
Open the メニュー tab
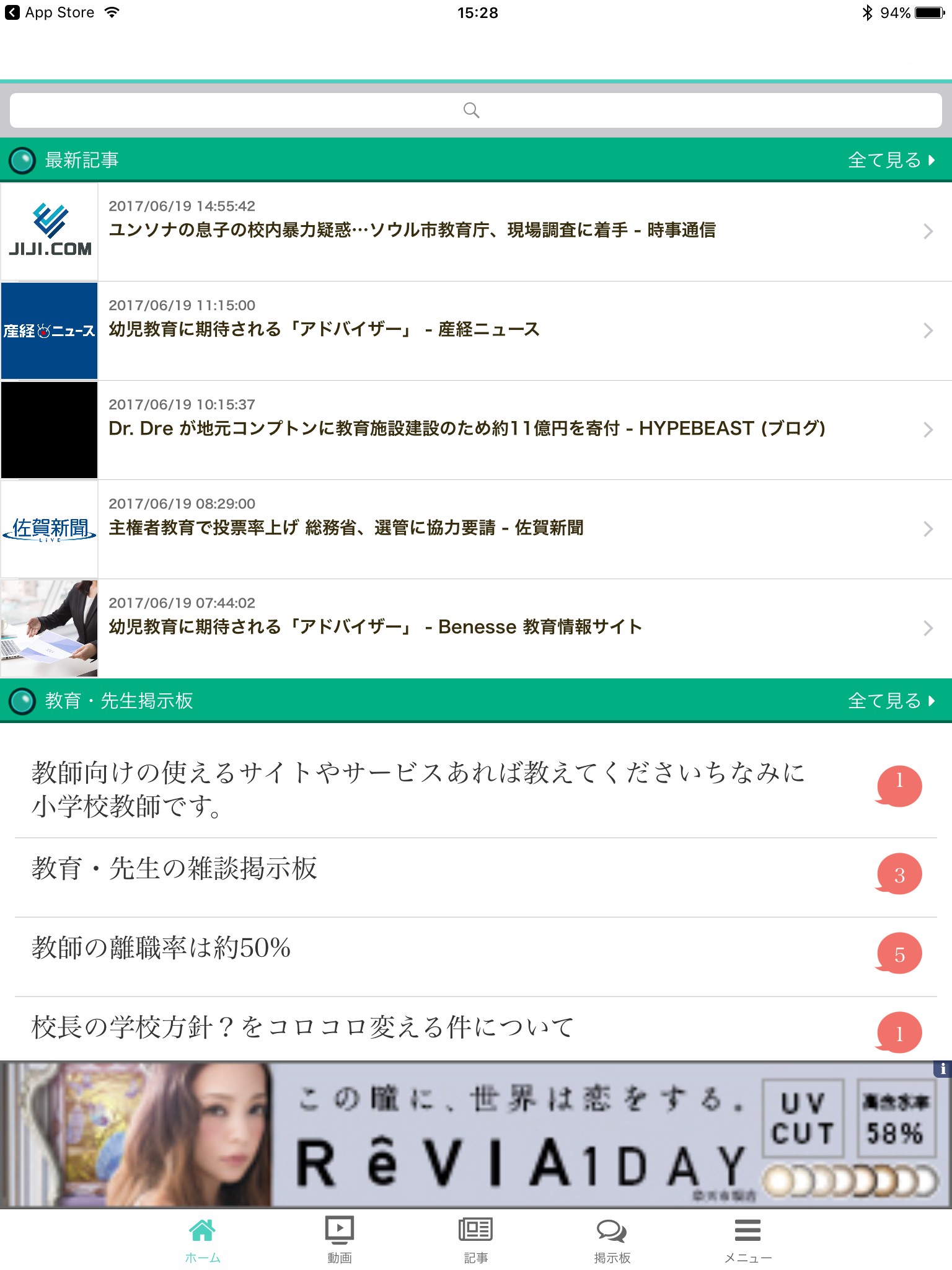(748, 1240)
